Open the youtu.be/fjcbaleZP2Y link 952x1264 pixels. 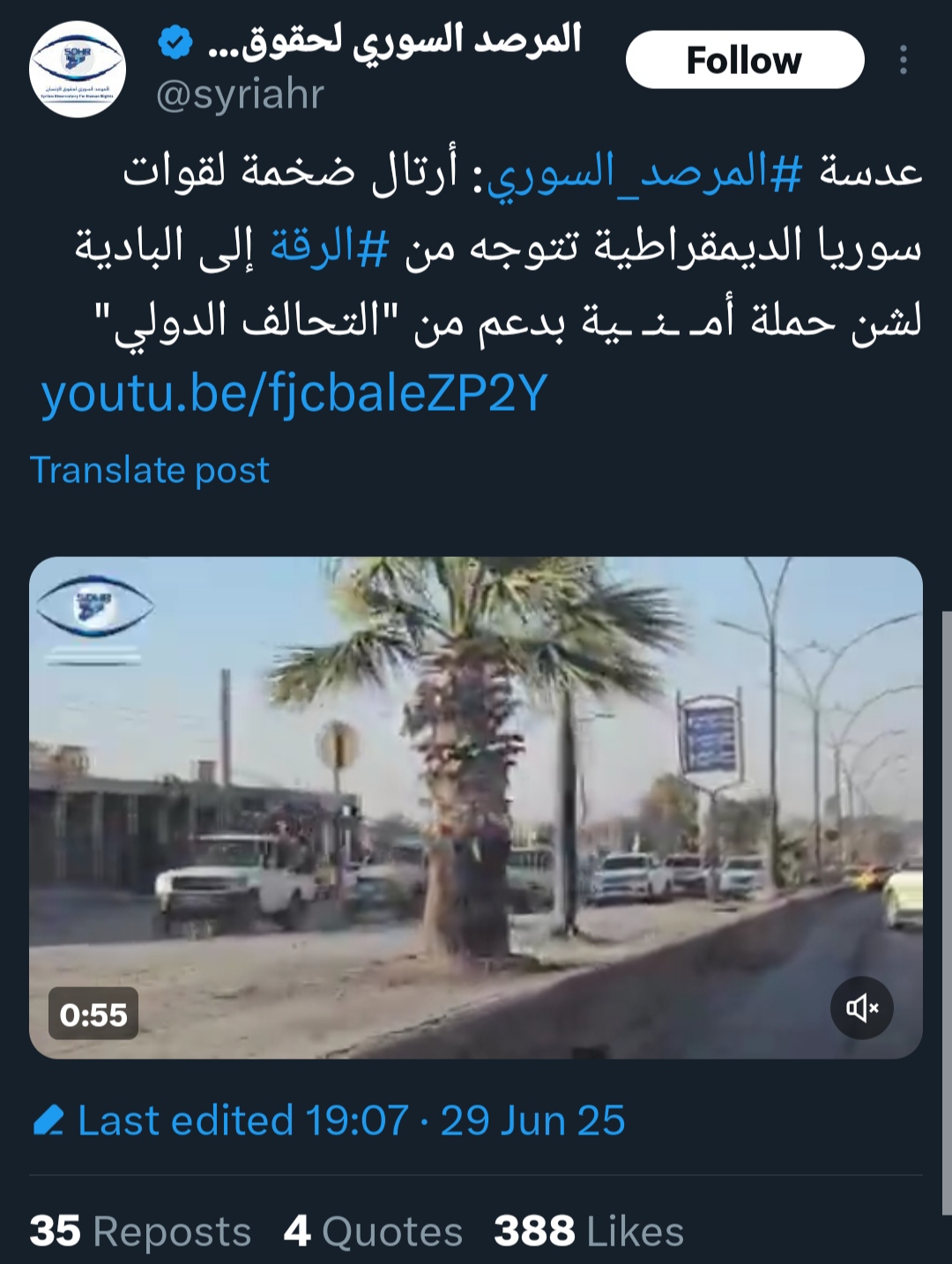tap(294, 393)
